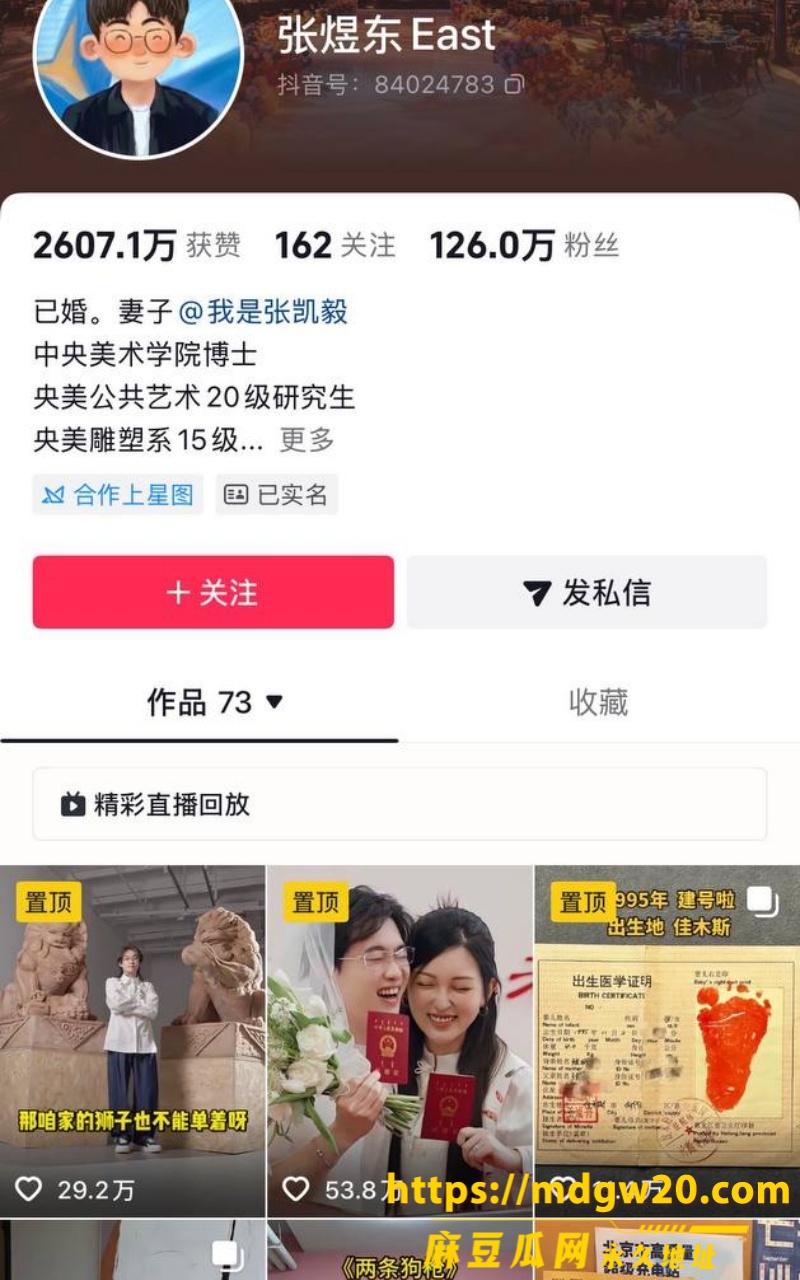Switch to the 收藏 tab
This screenshot has height=1280, width=800.
pyautogui.click(x=598, y=702)
